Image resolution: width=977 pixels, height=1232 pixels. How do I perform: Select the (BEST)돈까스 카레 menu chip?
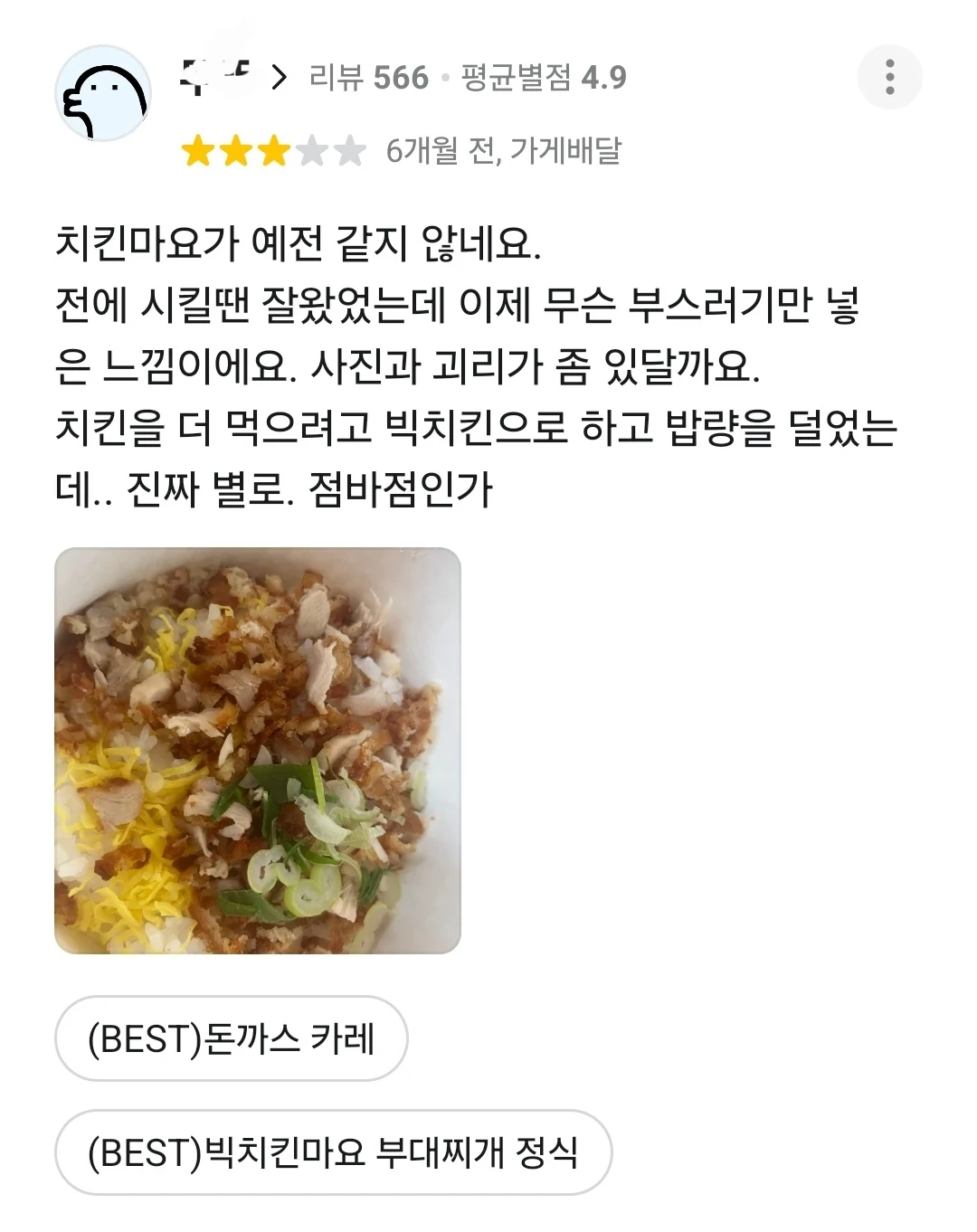coord(231,1038)
